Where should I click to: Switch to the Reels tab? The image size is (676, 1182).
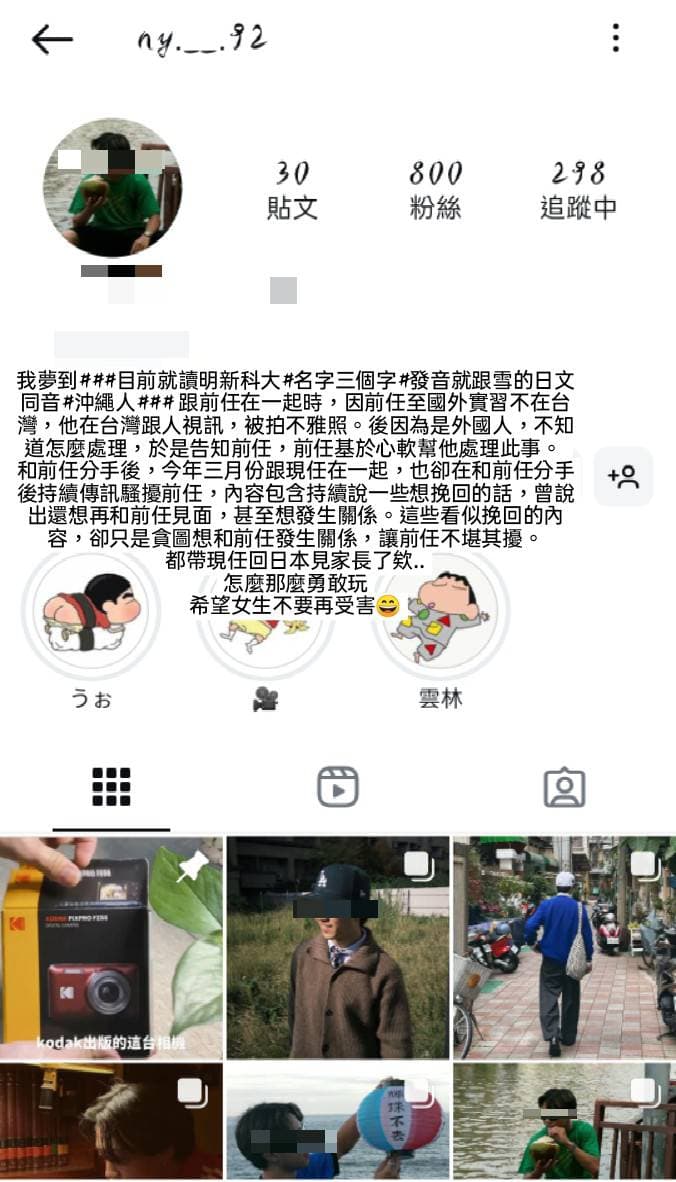point(338,787)
